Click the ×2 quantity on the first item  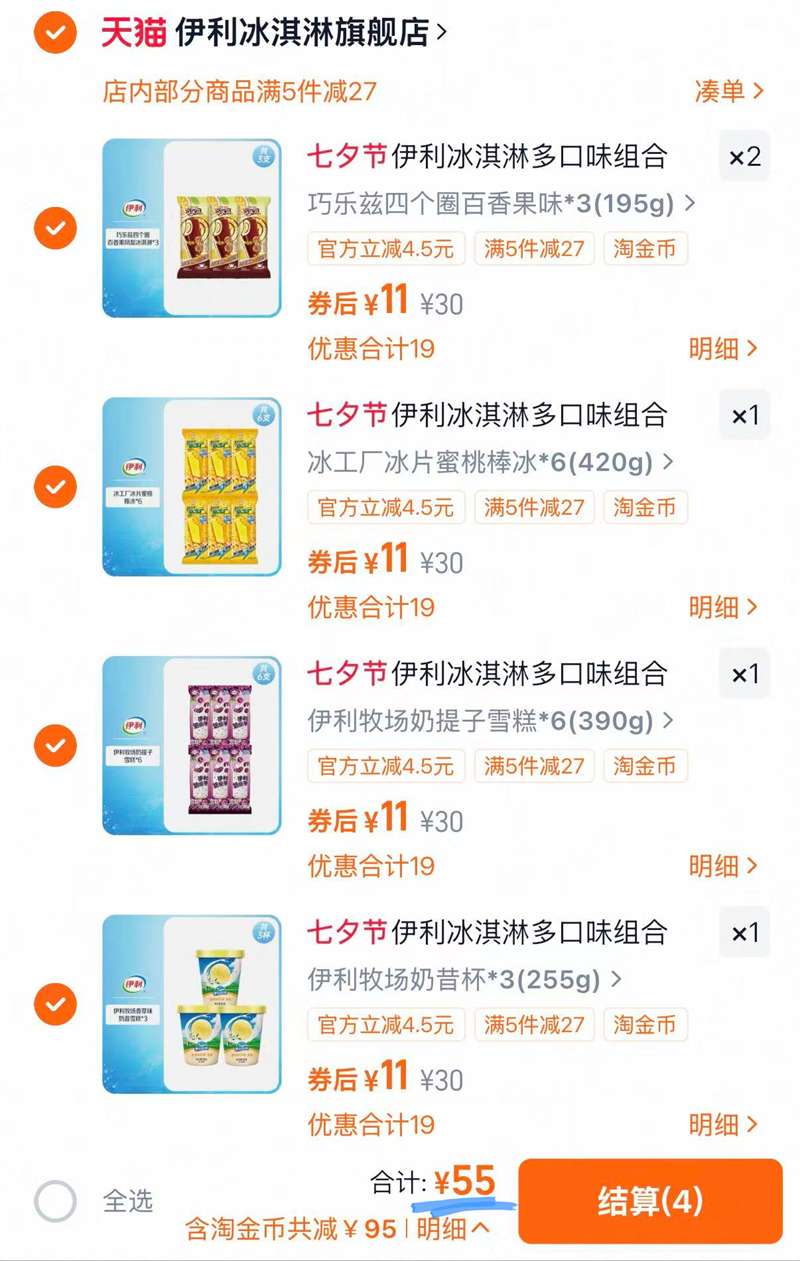tap(745, 157)
